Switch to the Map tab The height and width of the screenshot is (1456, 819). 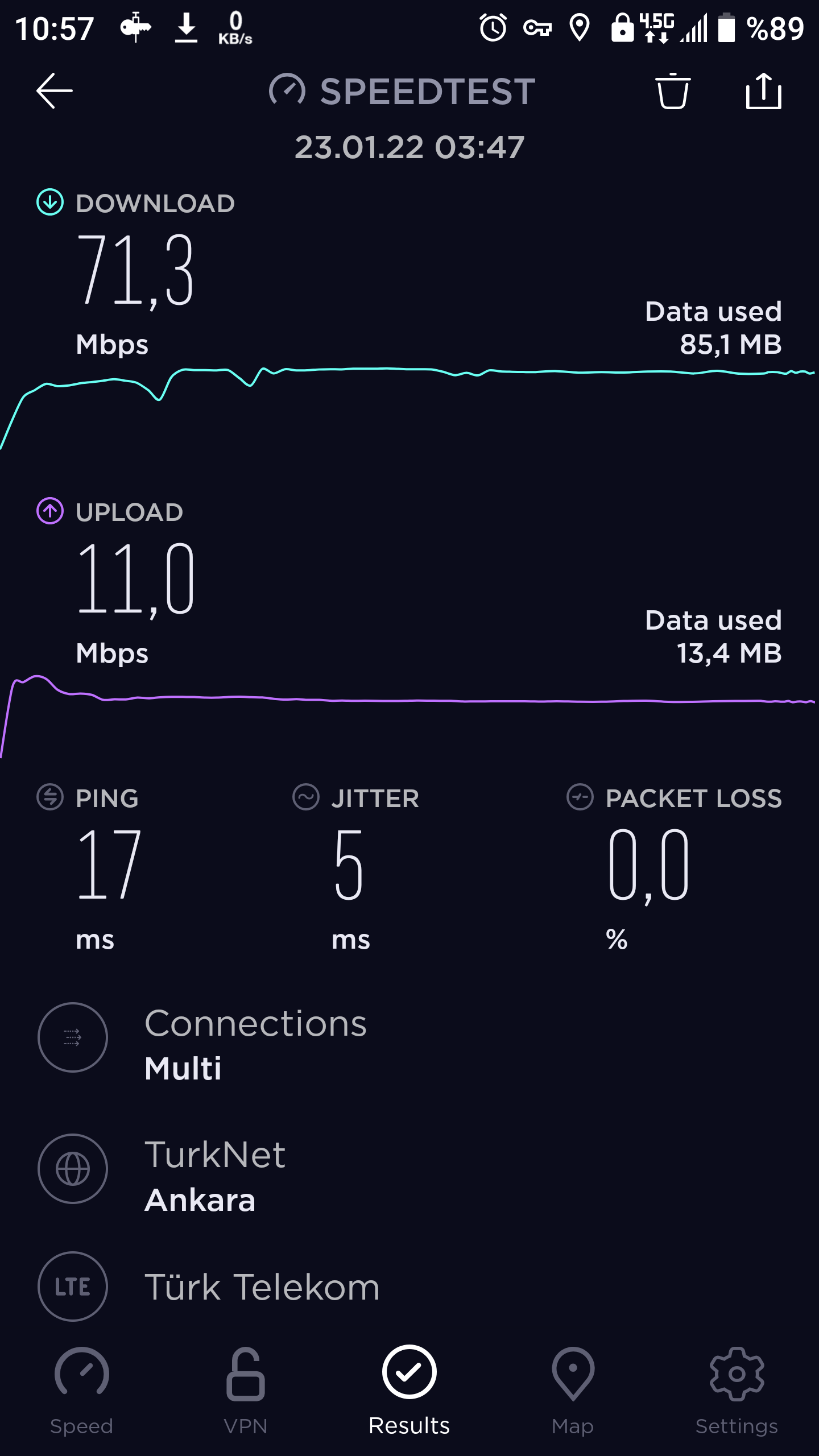click(573, 1391)
